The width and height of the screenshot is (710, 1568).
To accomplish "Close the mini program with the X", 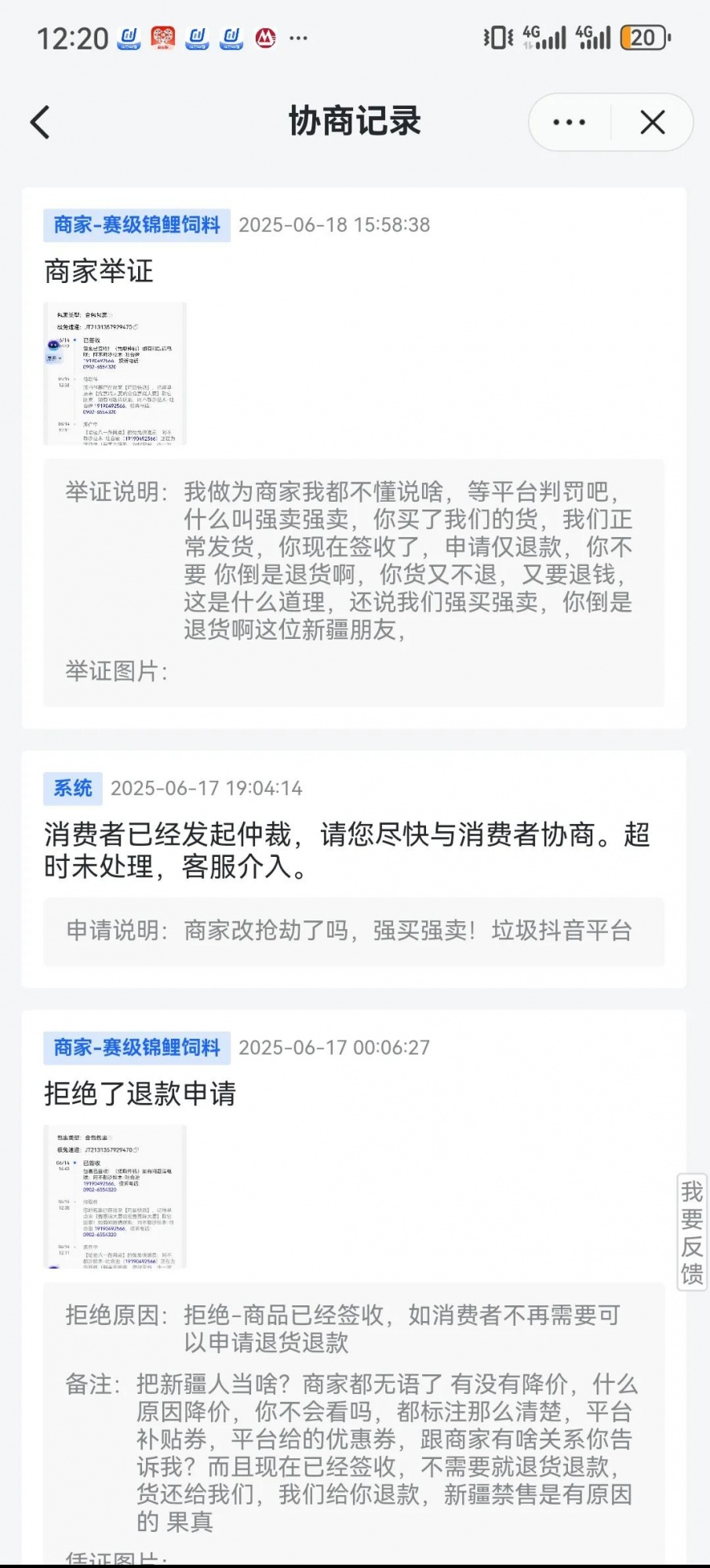I will tap(652, 122).
